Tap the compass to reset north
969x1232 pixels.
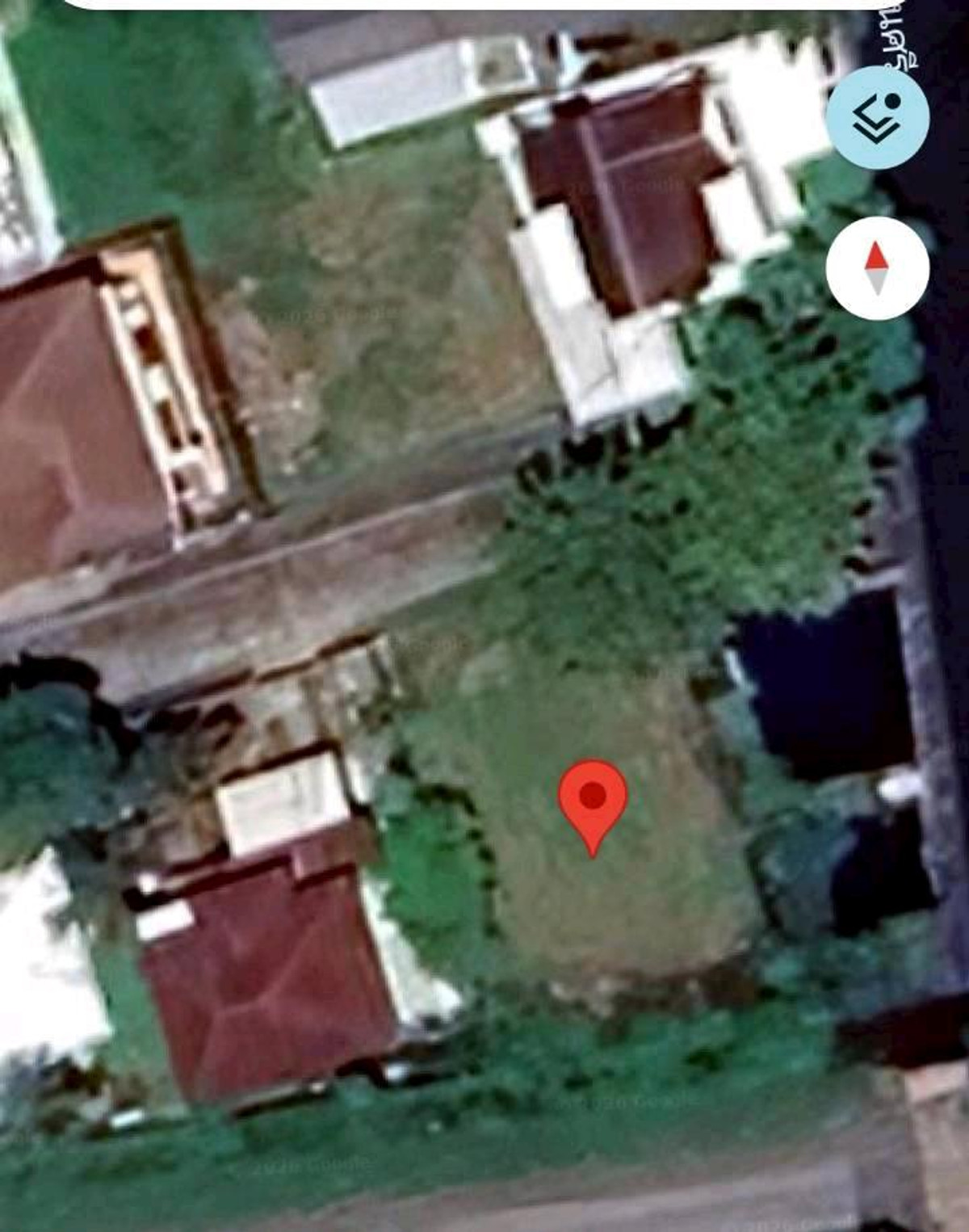point(877,268)
